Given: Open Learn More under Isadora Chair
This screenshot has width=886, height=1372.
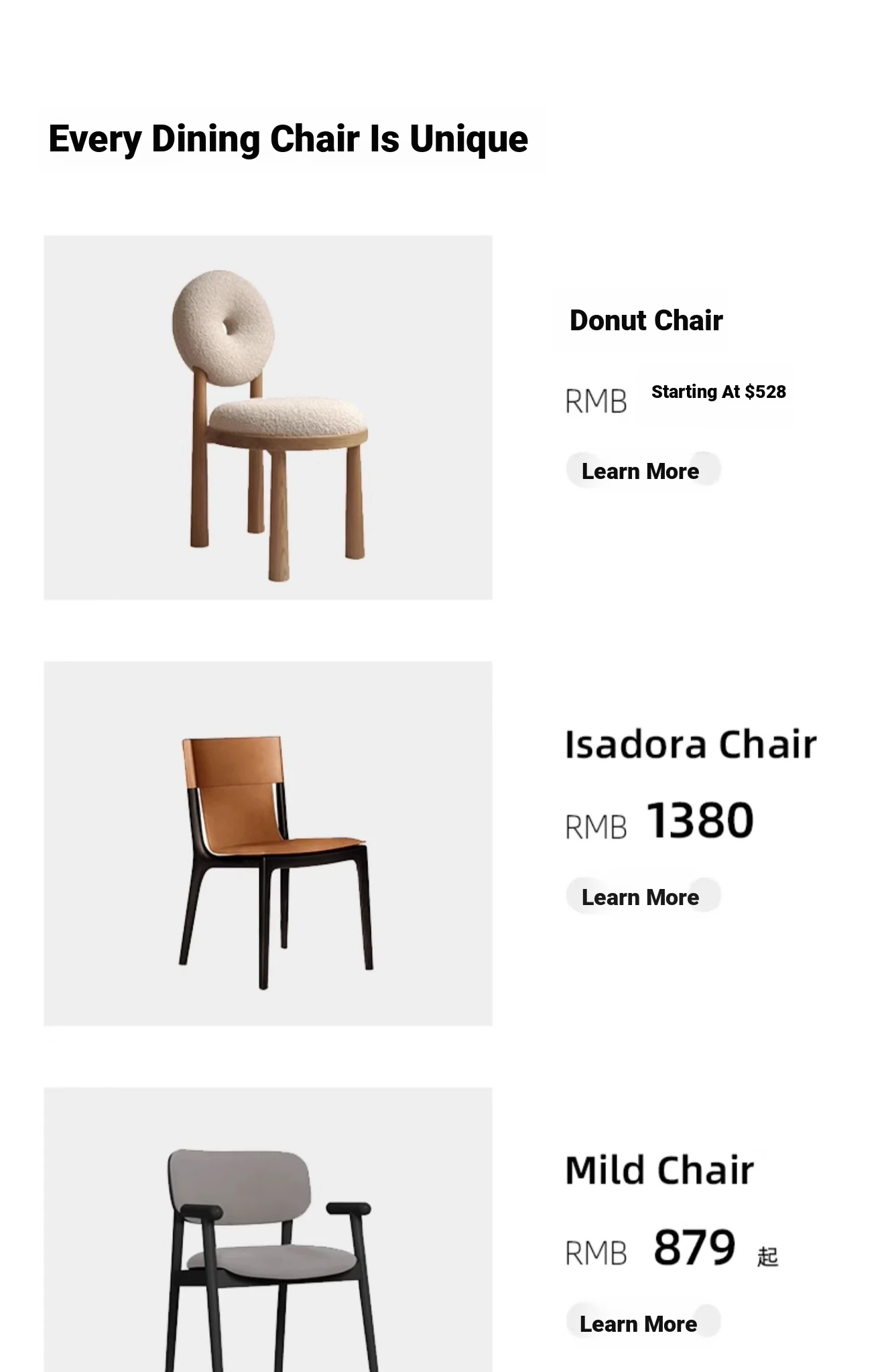Looking at the screenshot, I should click(x=641, y=897).
